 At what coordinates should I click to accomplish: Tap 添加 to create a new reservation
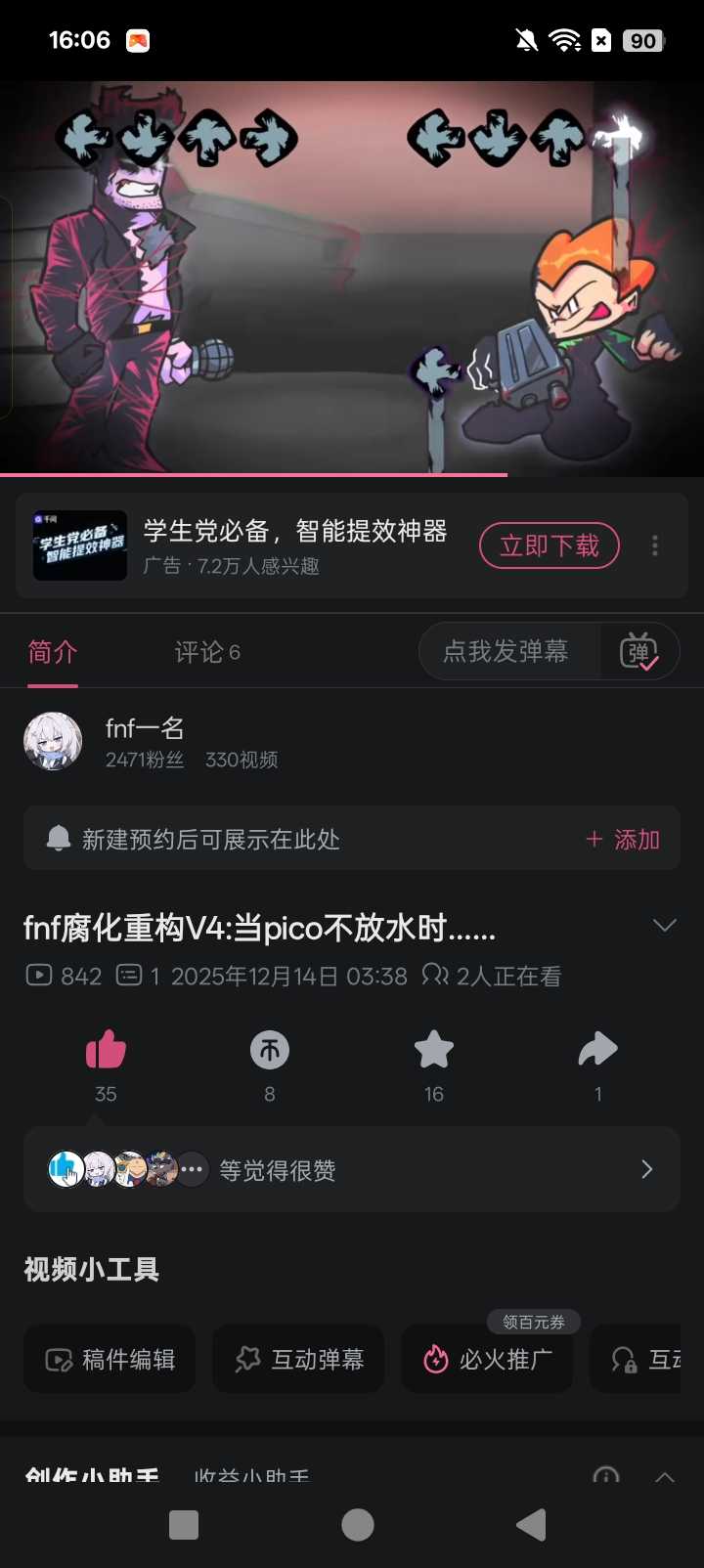coord(623,840)
